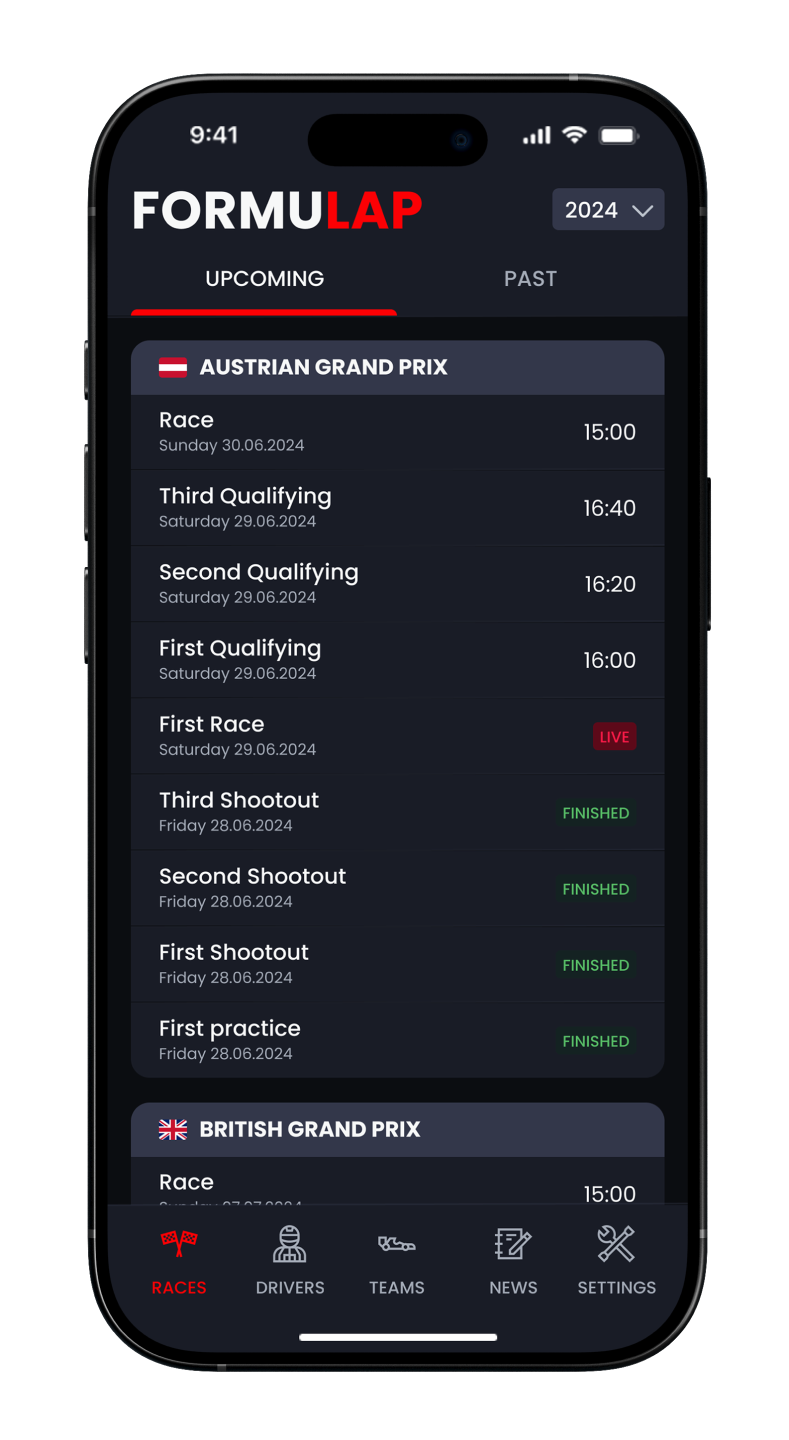The image size is (789, 1440).
Task: Open the Second Shootout session
Action: pos(397,888)
